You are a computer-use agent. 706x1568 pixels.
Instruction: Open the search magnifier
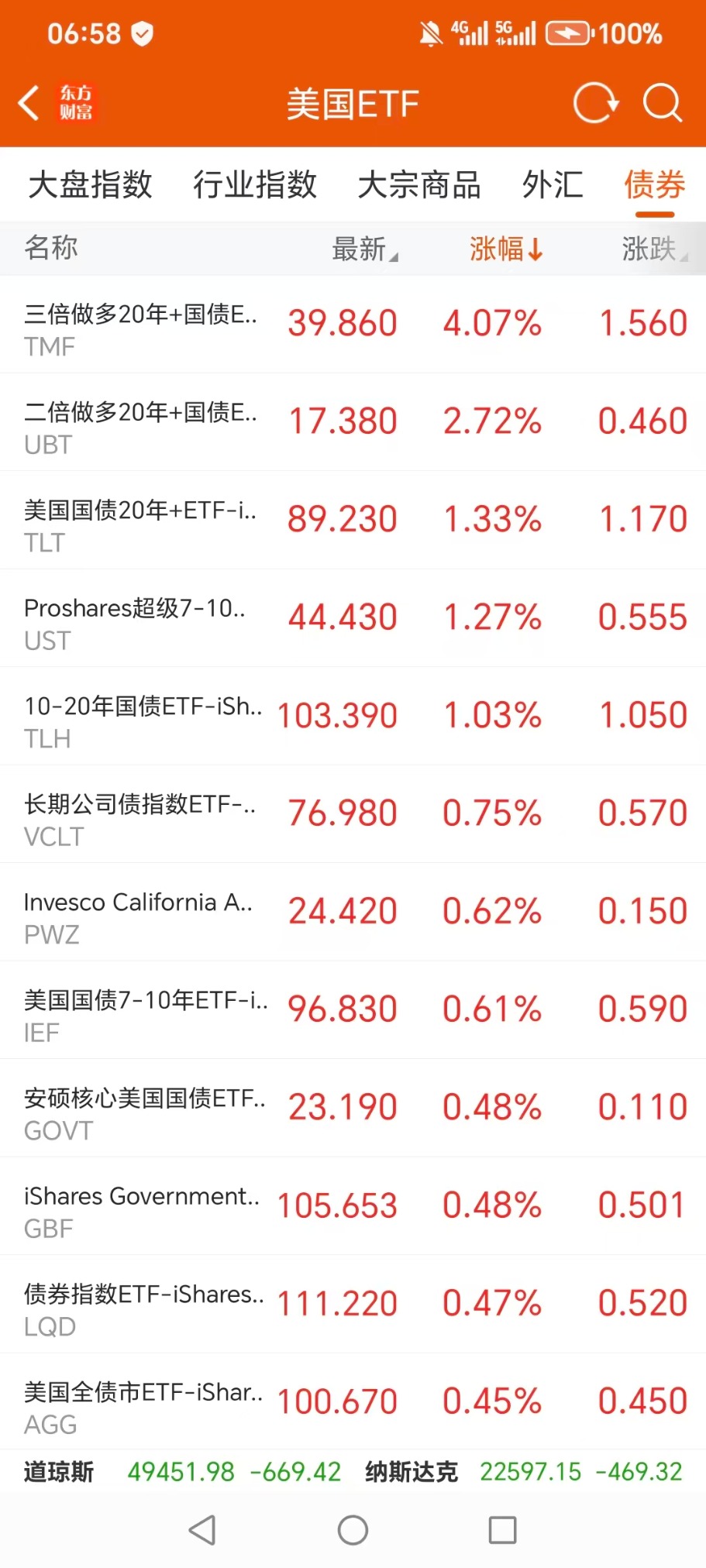coord(663,103)
